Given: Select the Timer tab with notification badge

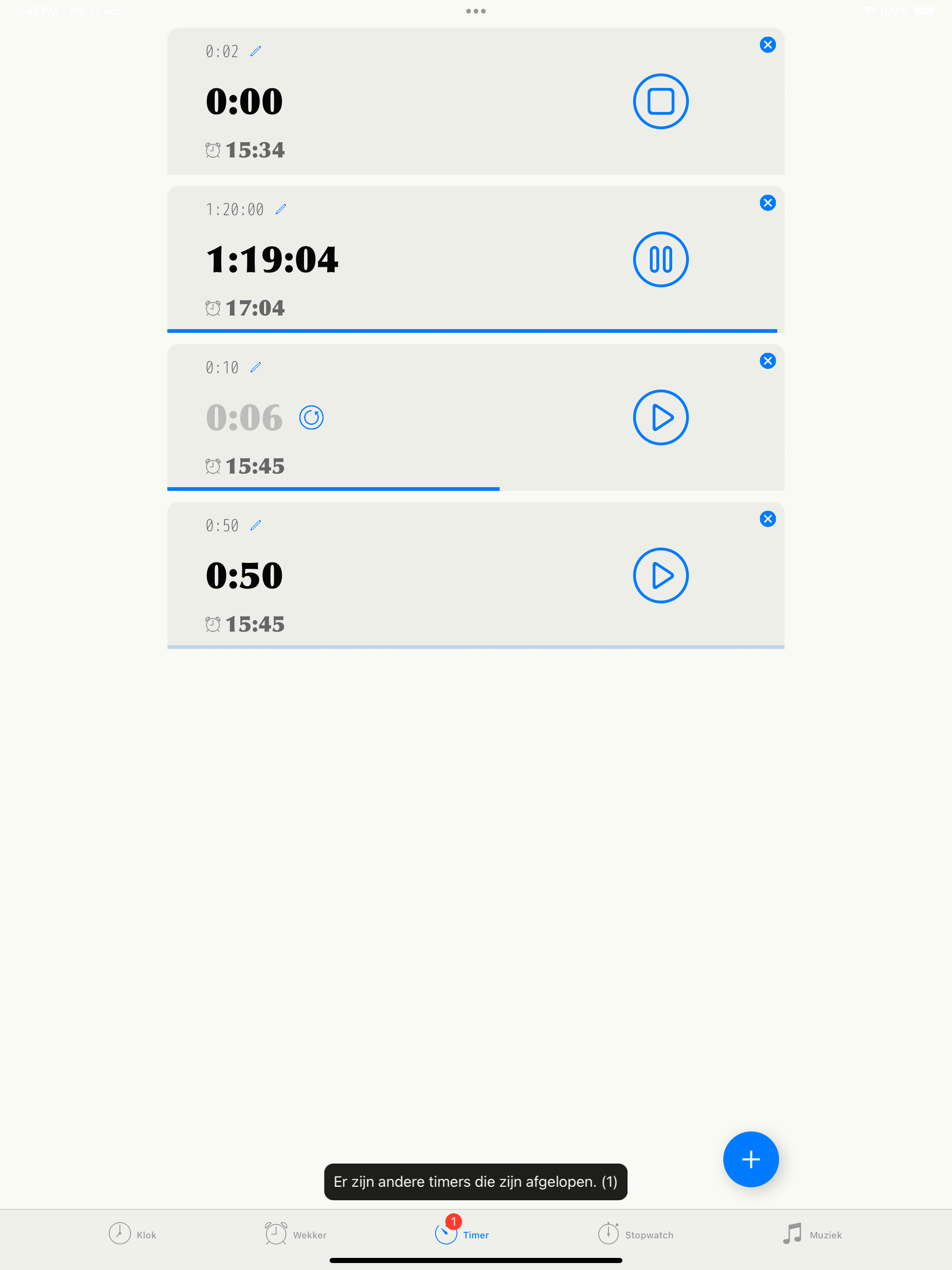Looking at the screenshot, I should click(462, 1234).
